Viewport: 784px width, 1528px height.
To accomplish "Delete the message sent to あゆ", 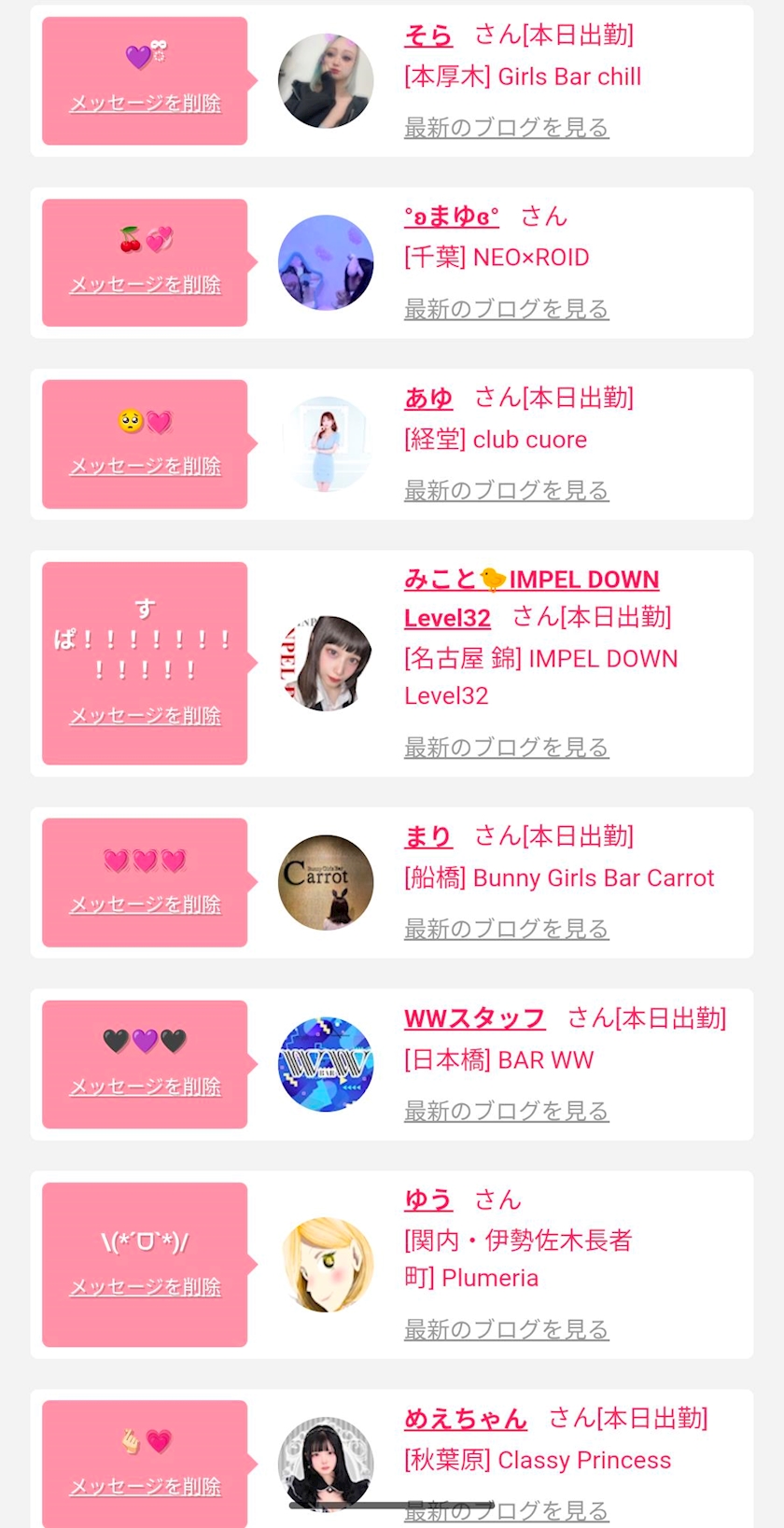I will 146,467.
